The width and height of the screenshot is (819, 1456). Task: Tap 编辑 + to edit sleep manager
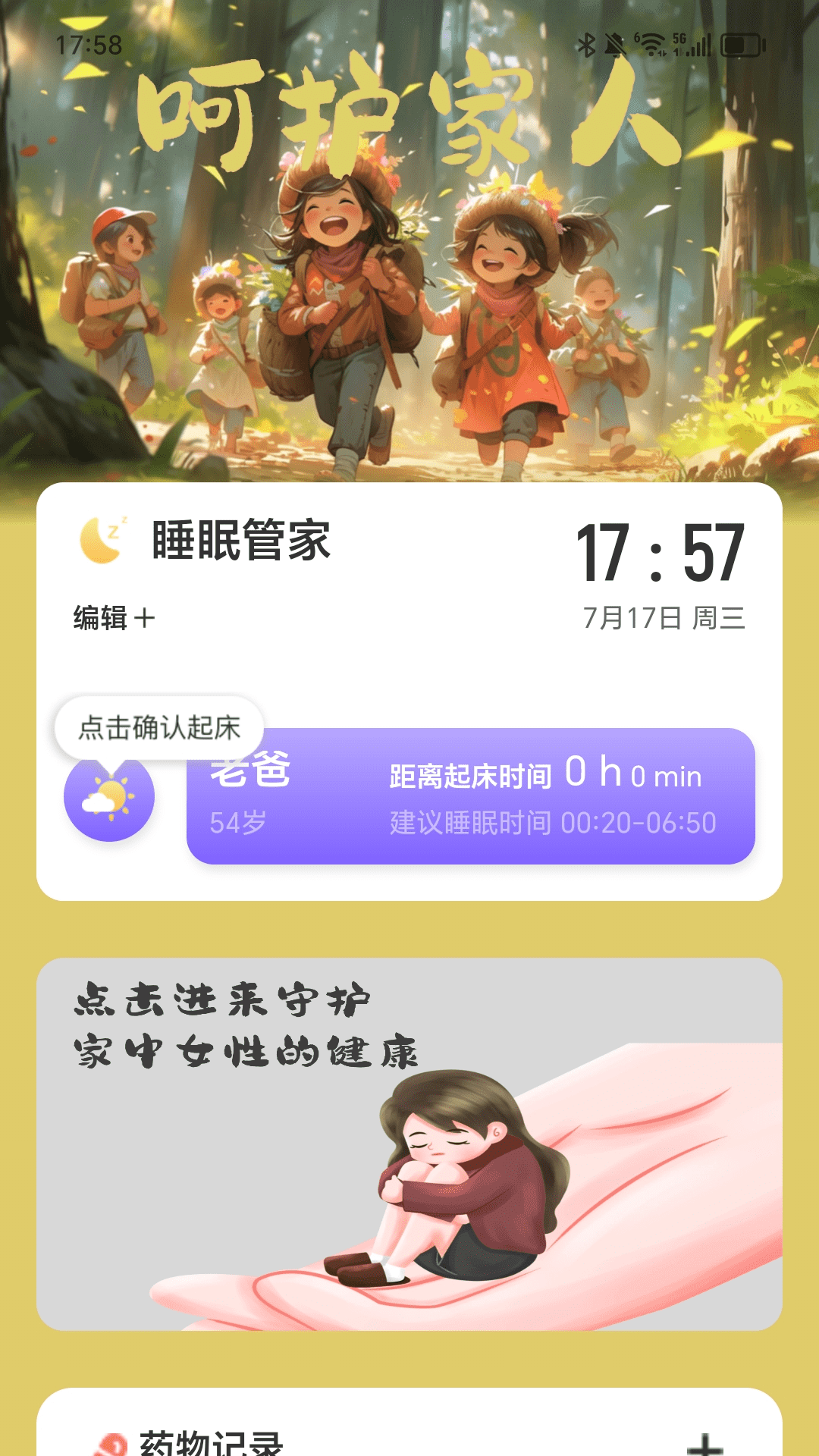click(x=114, y=618)
